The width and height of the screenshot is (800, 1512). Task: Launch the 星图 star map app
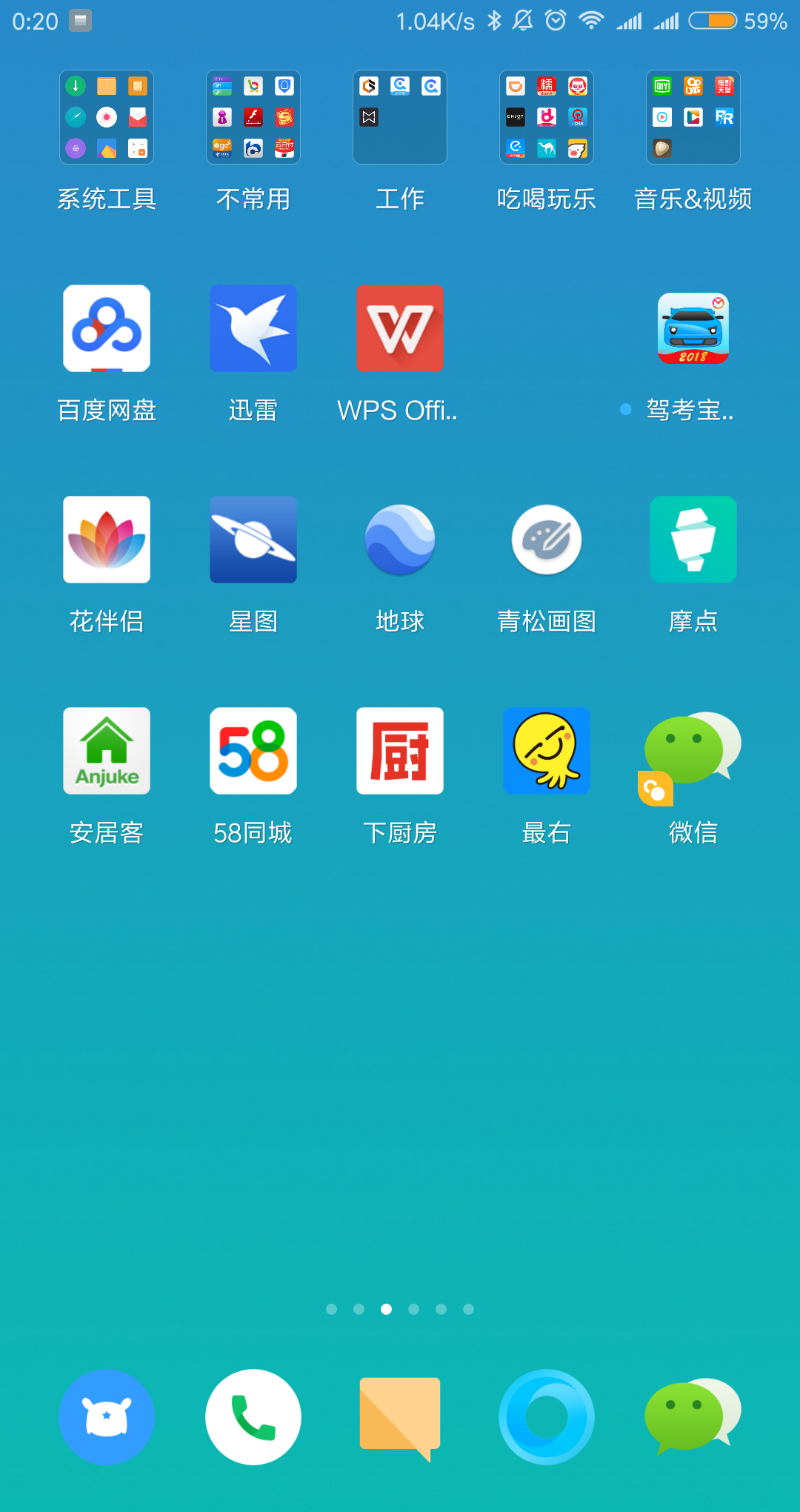tap(253, 540)
